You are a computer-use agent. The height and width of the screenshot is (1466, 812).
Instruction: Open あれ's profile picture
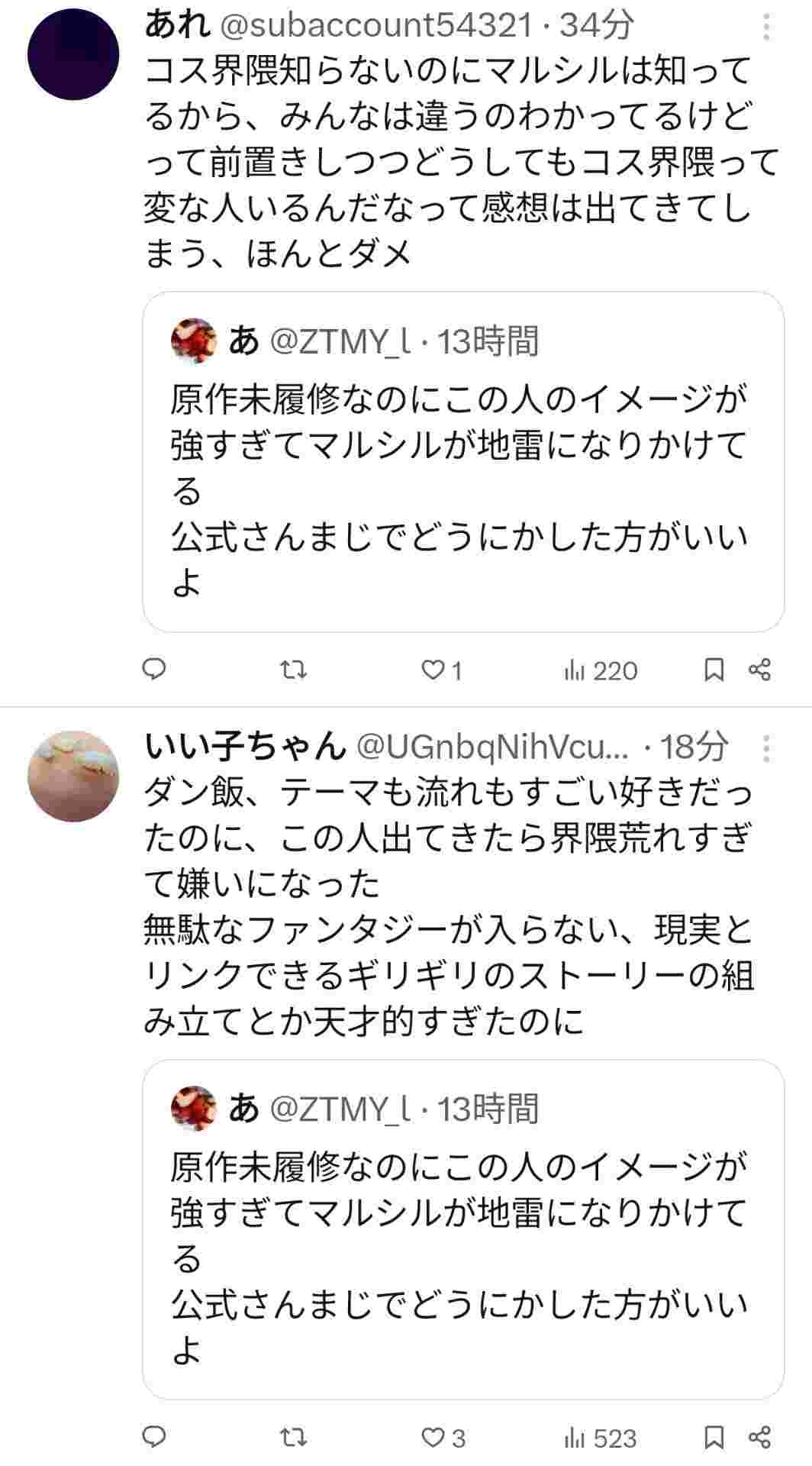[x=73, y=53]
